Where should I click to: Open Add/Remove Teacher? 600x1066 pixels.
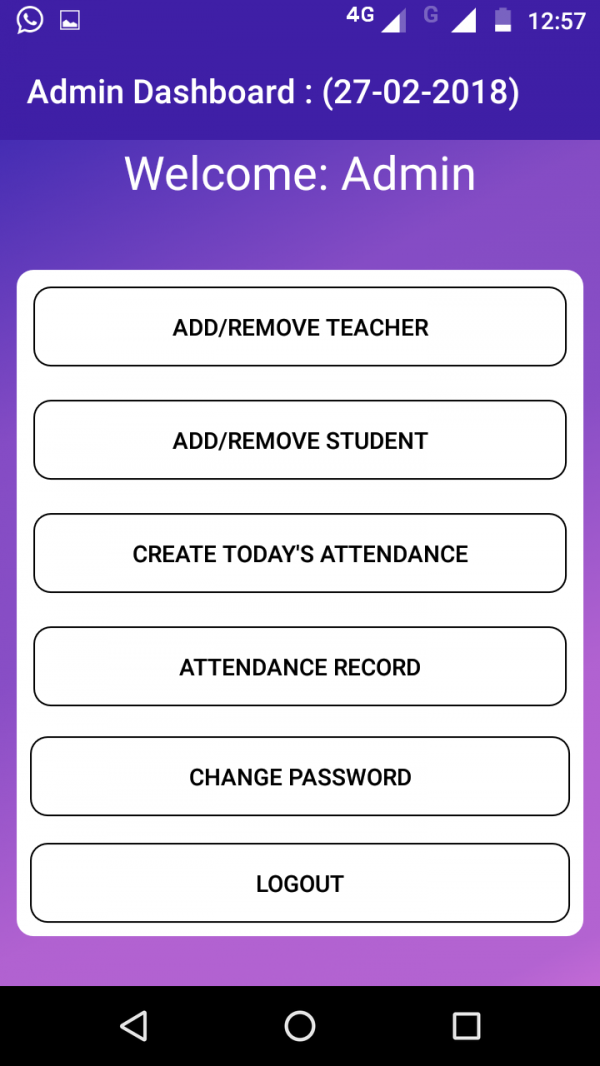300,327
